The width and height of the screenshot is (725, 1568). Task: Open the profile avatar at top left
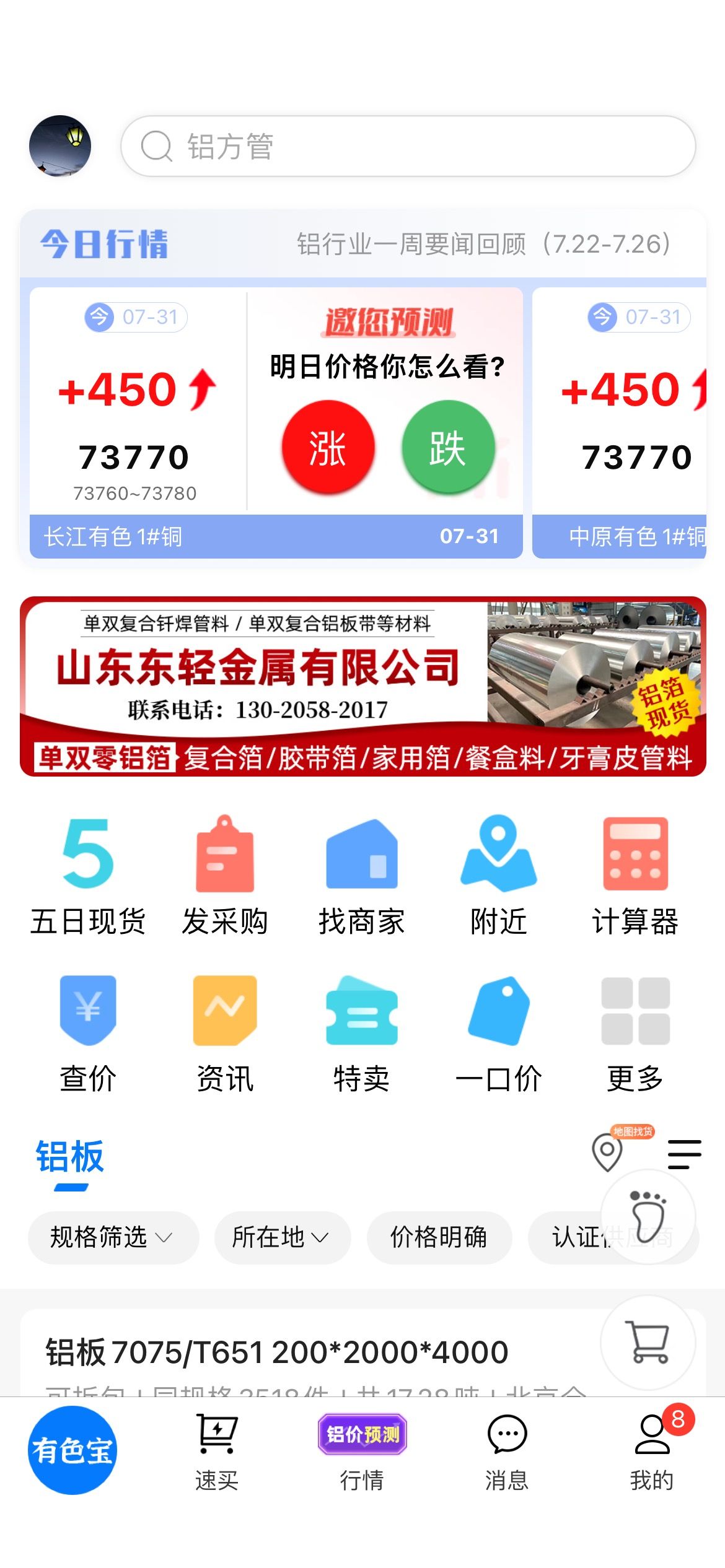(60, 146)
